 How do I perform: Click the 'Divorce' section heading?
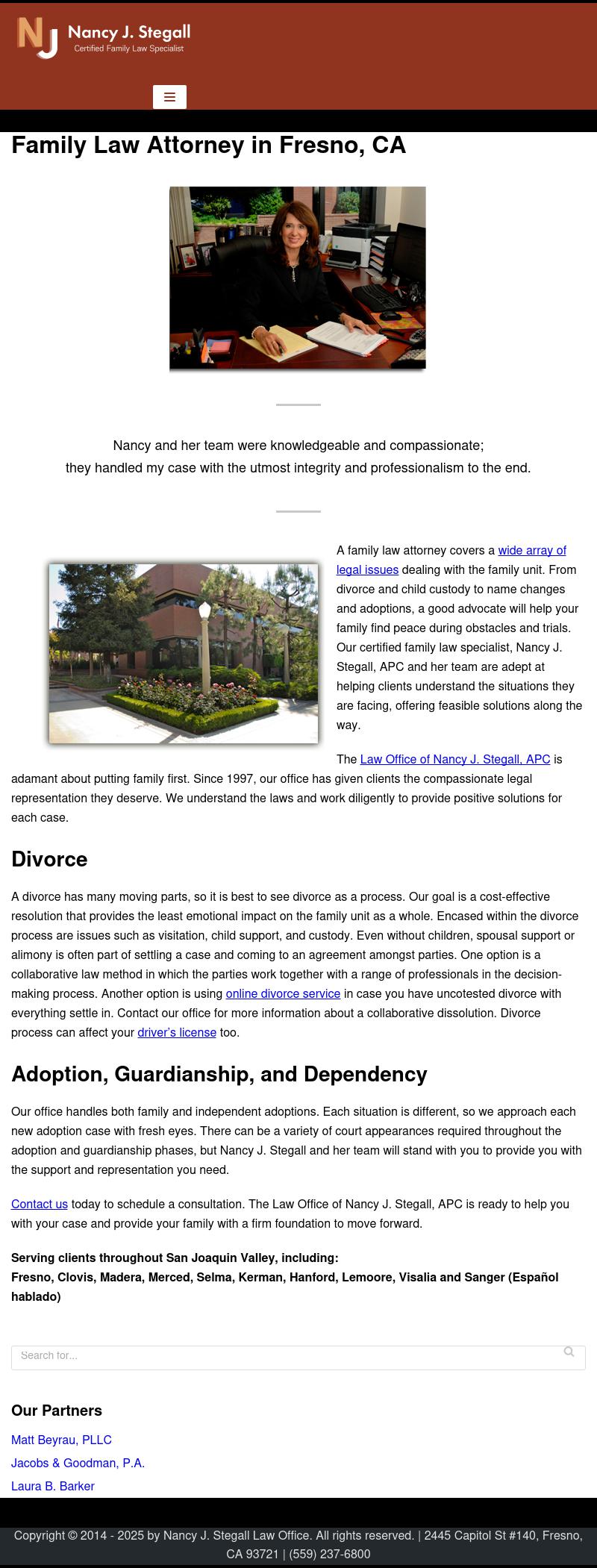[49, 859]
